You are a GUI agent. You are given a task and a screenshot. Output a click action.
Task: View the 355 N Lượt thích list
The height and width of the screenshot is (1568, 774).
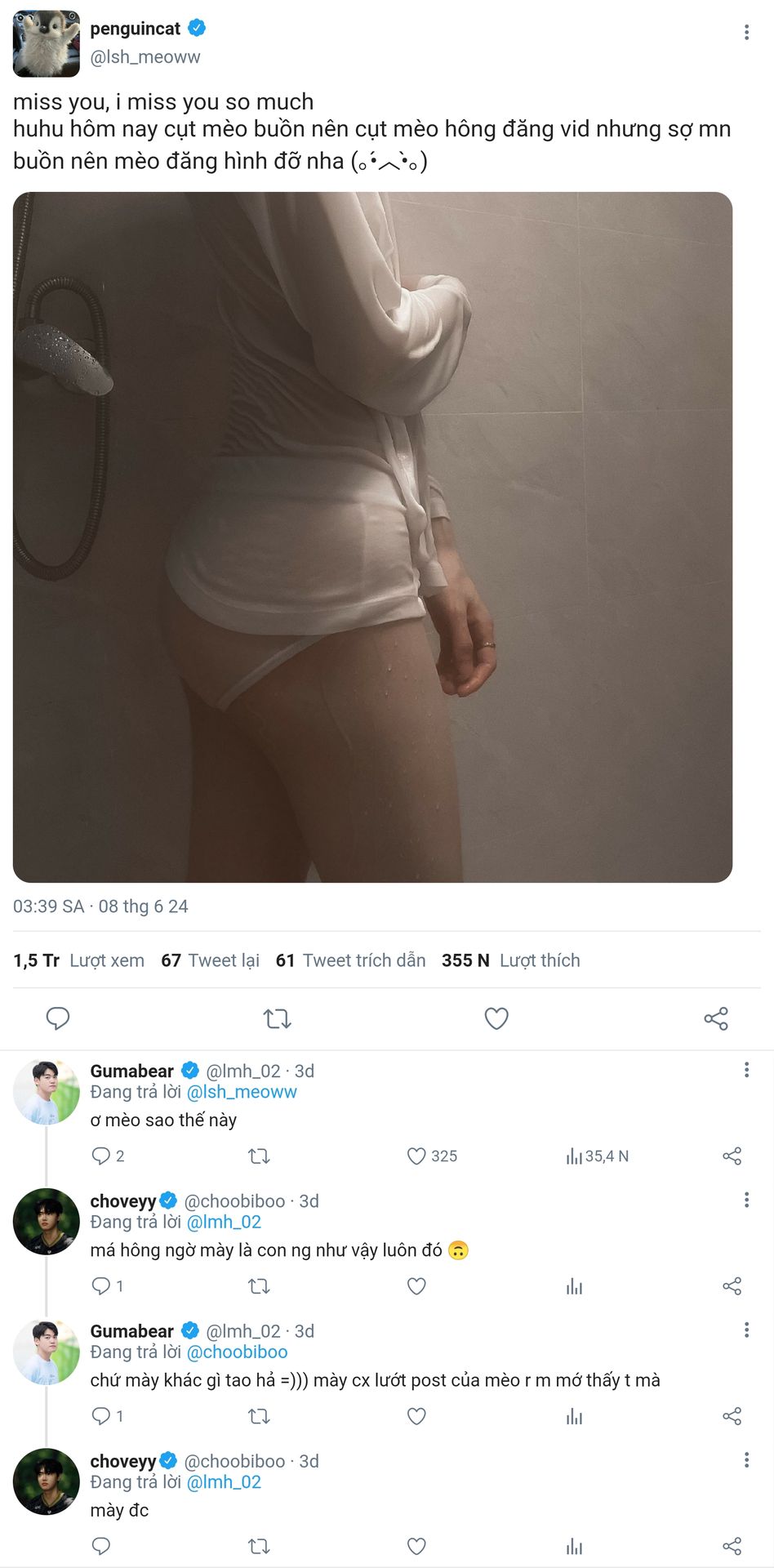point(510,960)
